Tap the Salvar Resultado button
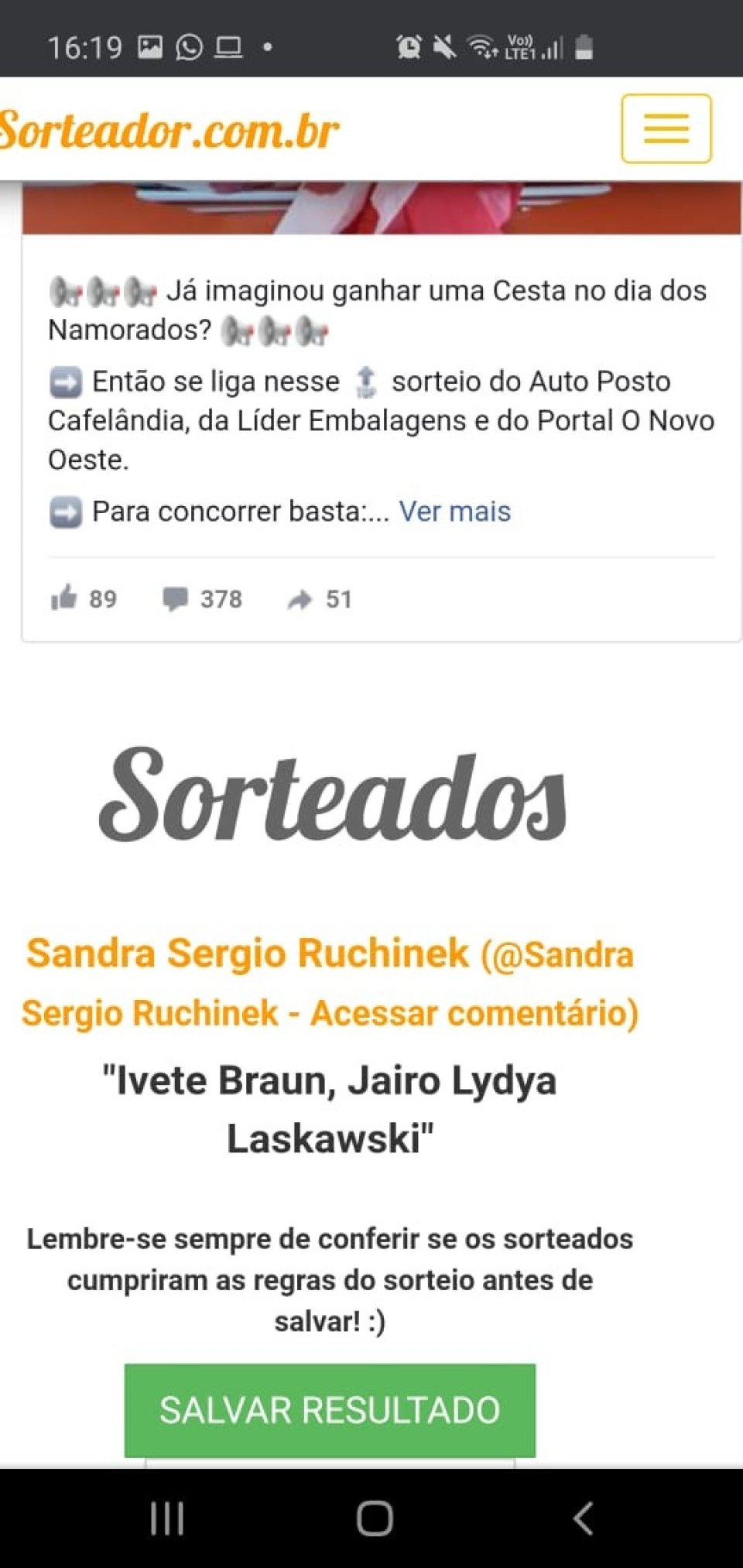This screenshot has width=743, height=1568. 330,1410
